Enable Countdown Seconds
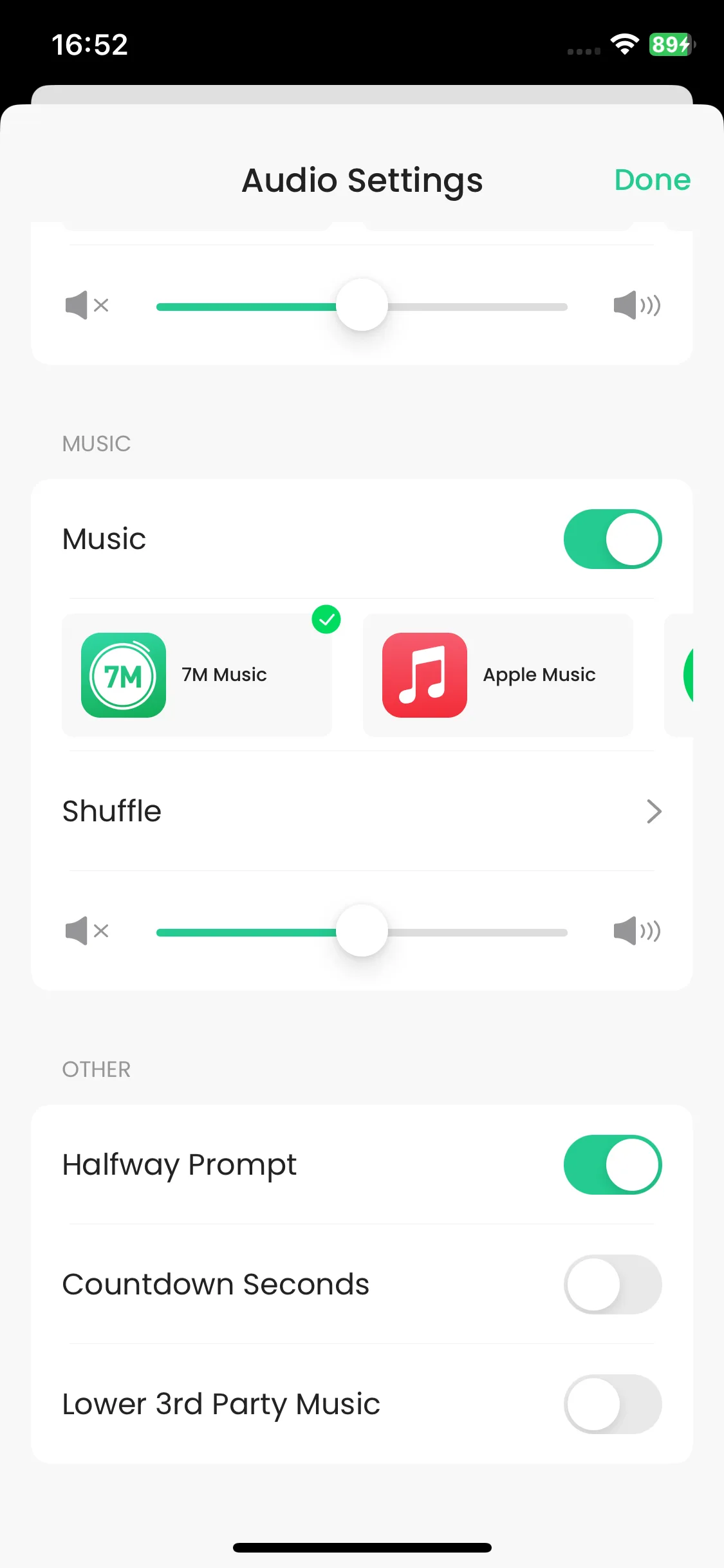The image size is (724, 1568). 612,1285
